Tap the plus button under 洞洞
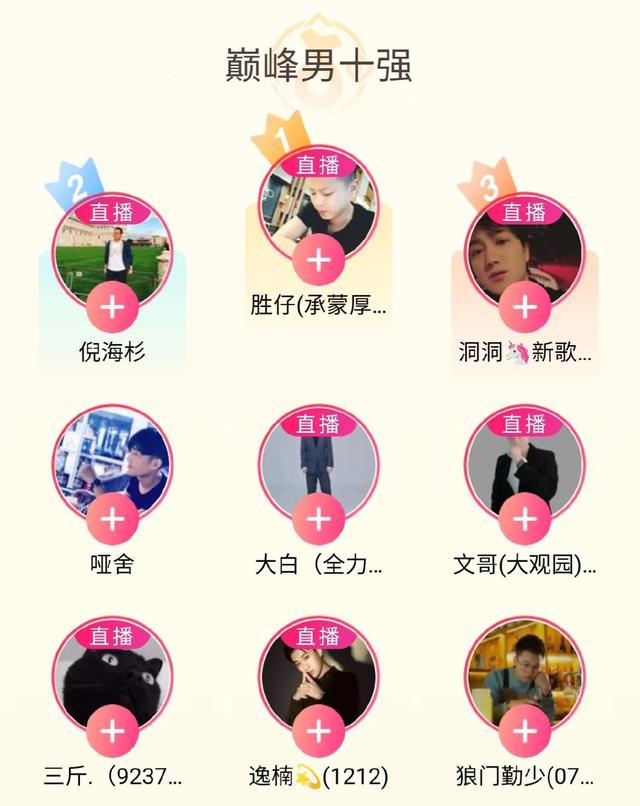This screenshot has height=806, width=640. (x=524, y=307)
